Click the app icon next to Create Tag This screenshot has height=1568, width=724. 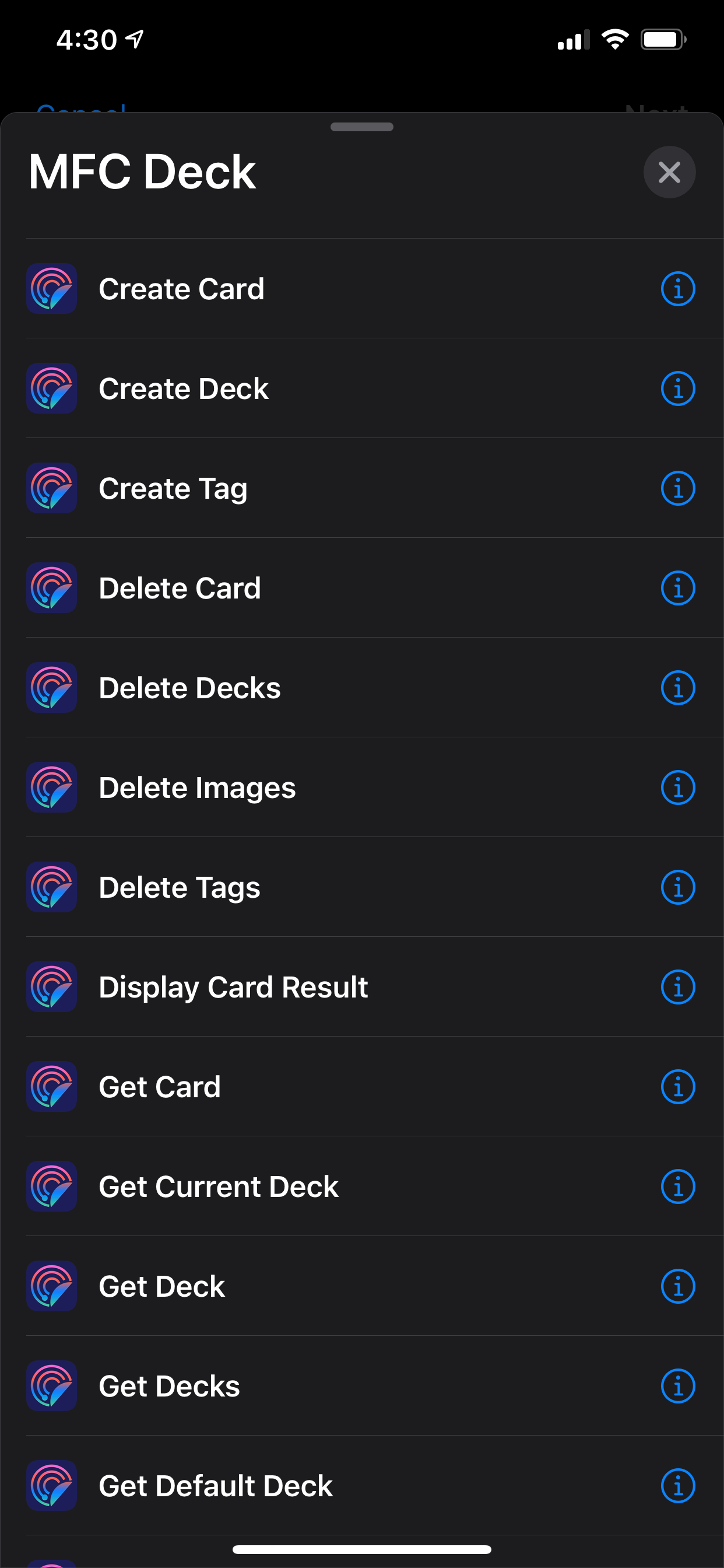coord(52,488)
